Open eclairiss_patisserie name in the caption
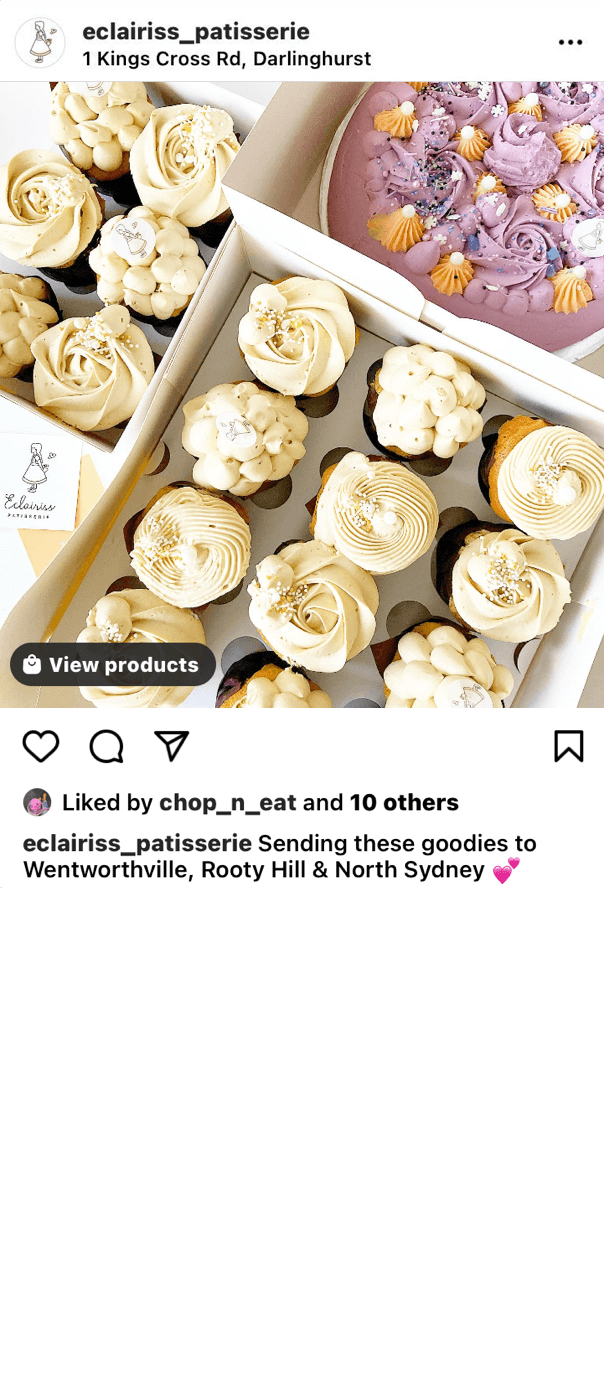 coord(137,843)
